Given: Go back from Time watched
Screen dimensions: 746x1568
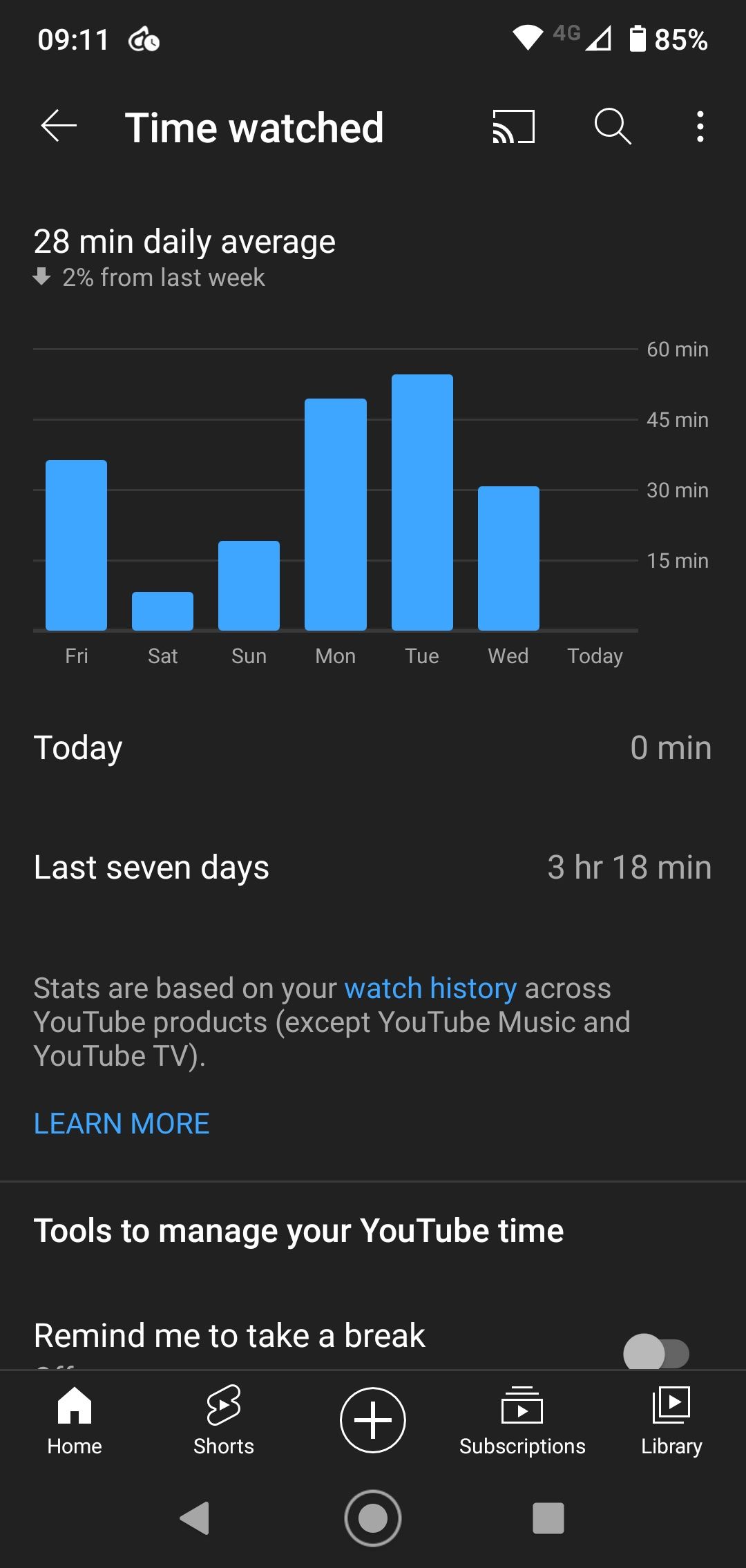Looking at the screenshot, I should 59,127.
